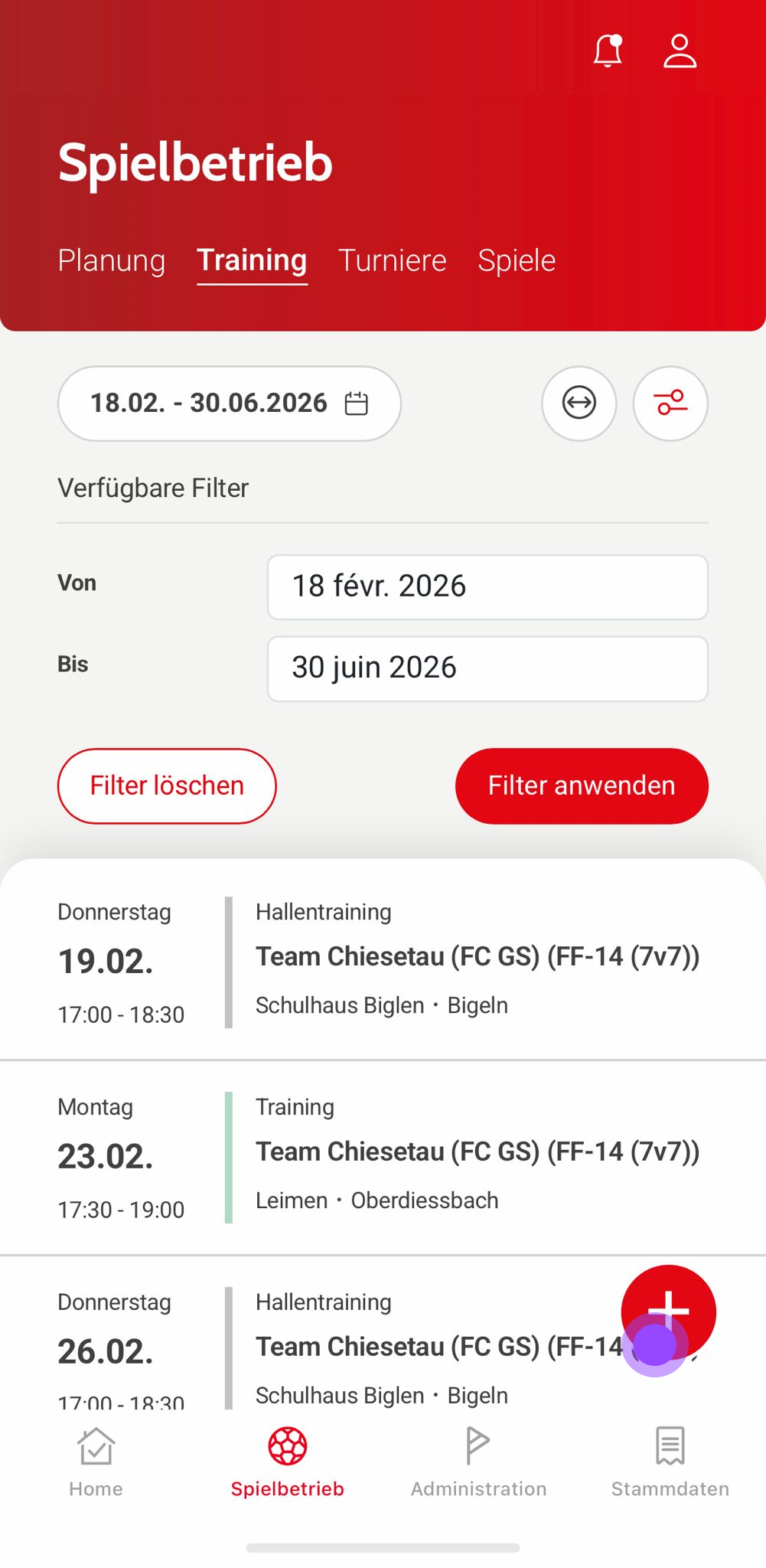
Task: Clear filters with Filter löschen
Action: pyautogui.click(x=167, y=786)
